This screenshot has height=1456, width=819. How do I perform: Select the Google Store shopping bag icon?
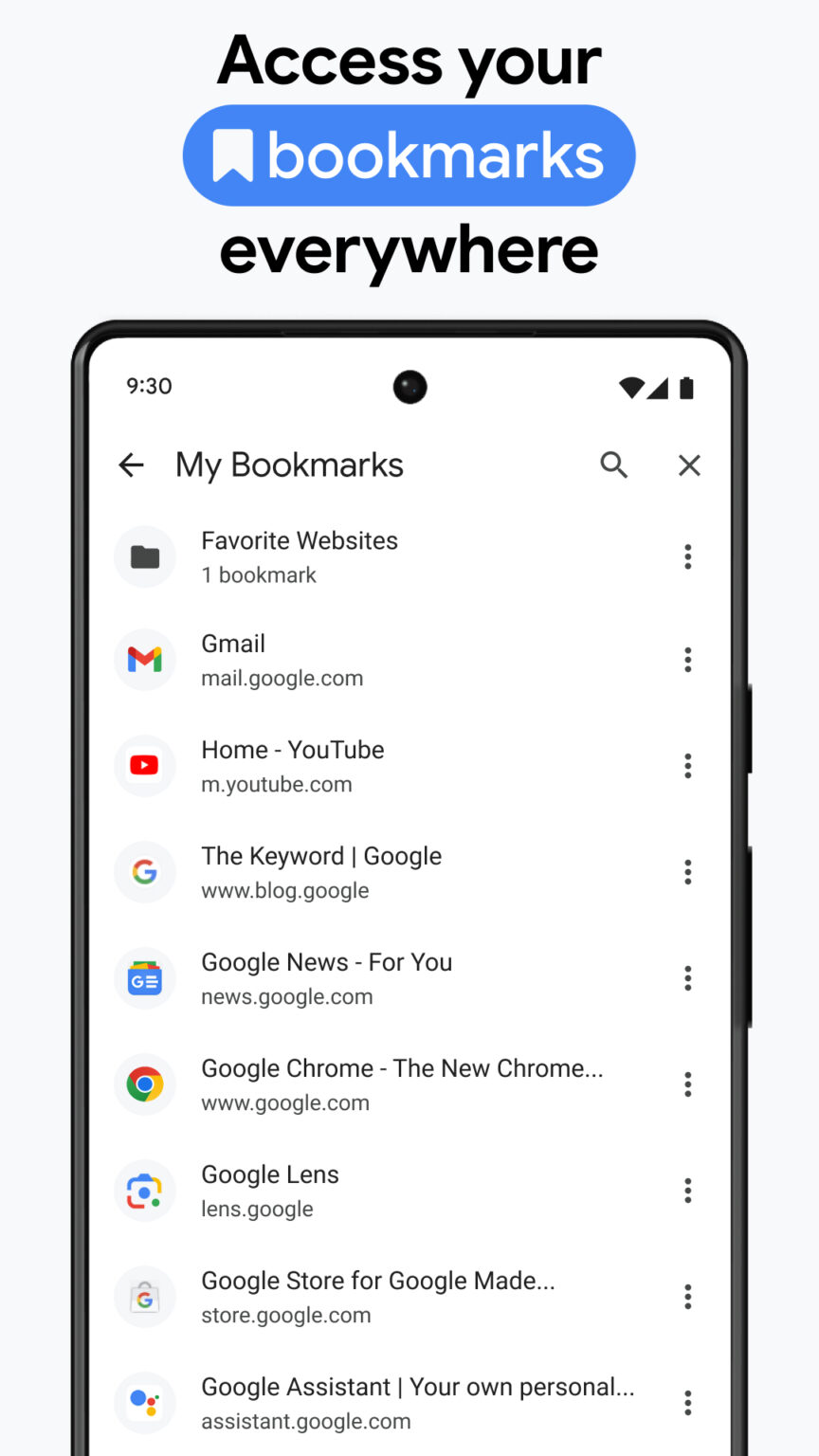point(144,1297)
